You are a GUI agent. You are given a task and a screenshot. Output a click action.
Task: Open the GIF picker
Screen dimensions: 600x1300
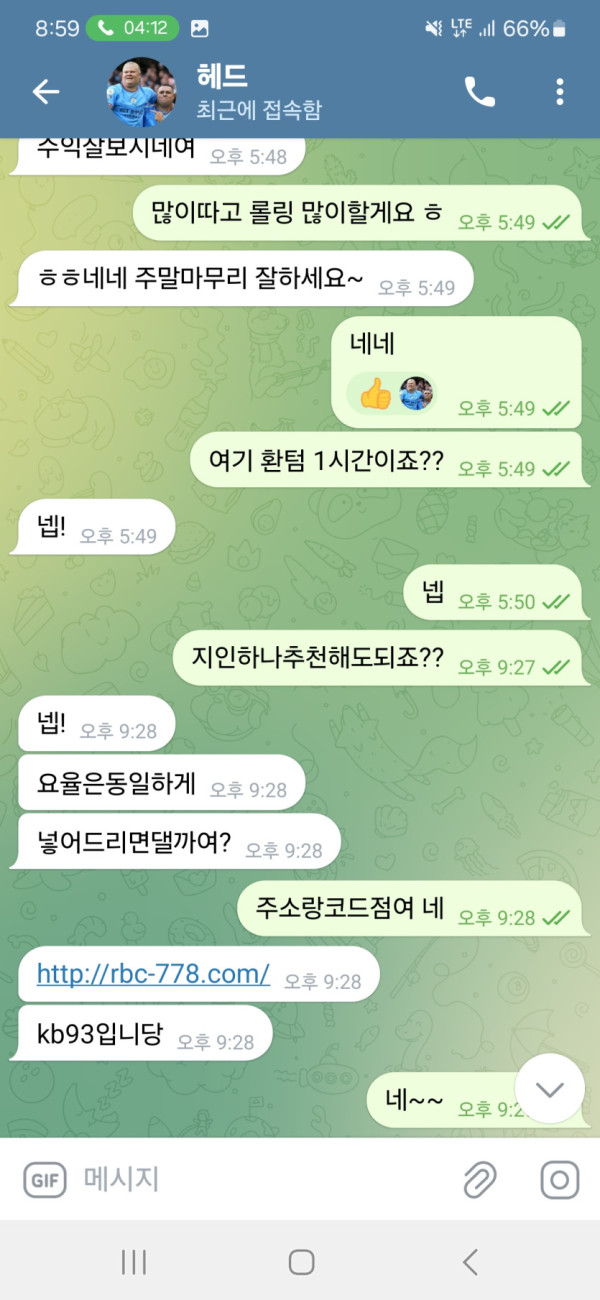tap(45, 1179)
